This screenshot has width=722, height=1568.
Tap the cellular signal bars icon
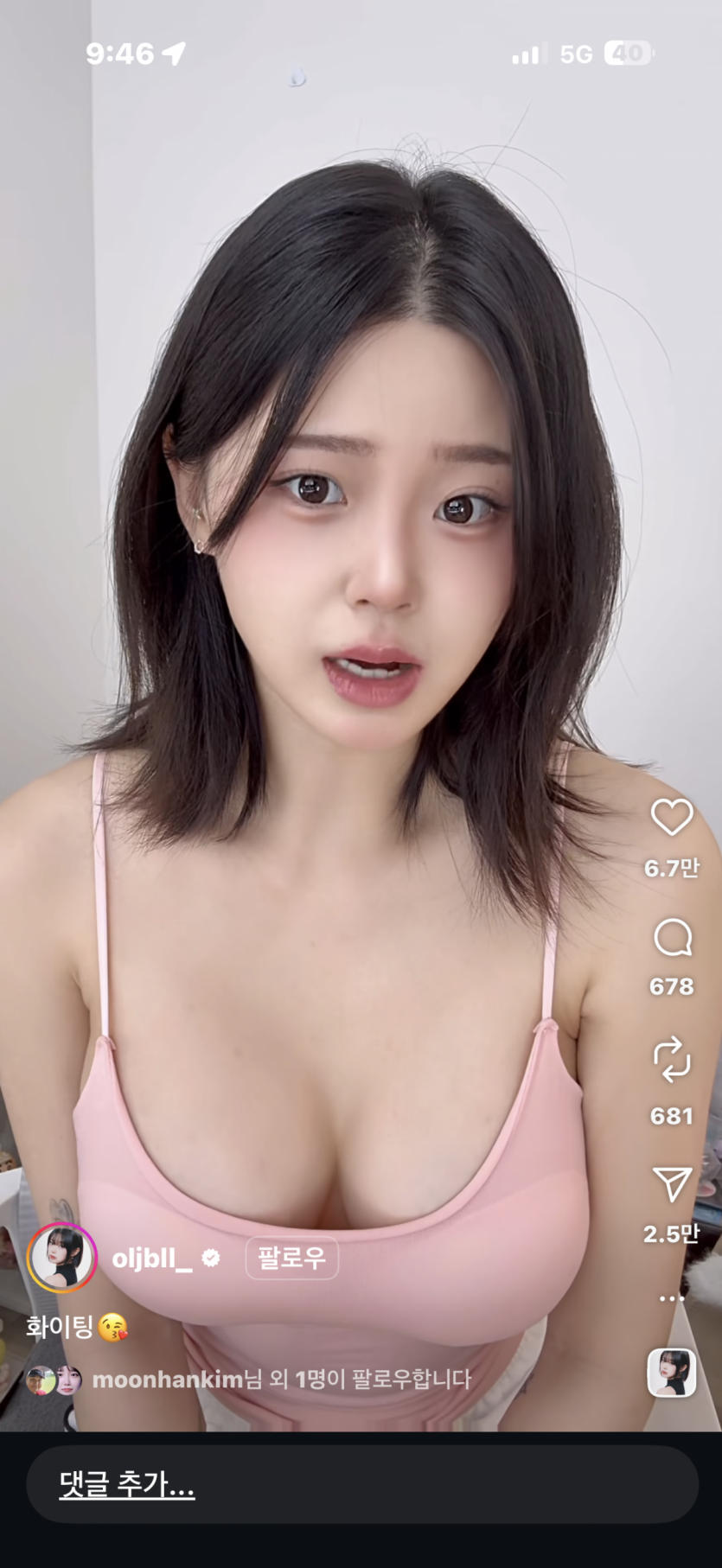coord(528,54)
